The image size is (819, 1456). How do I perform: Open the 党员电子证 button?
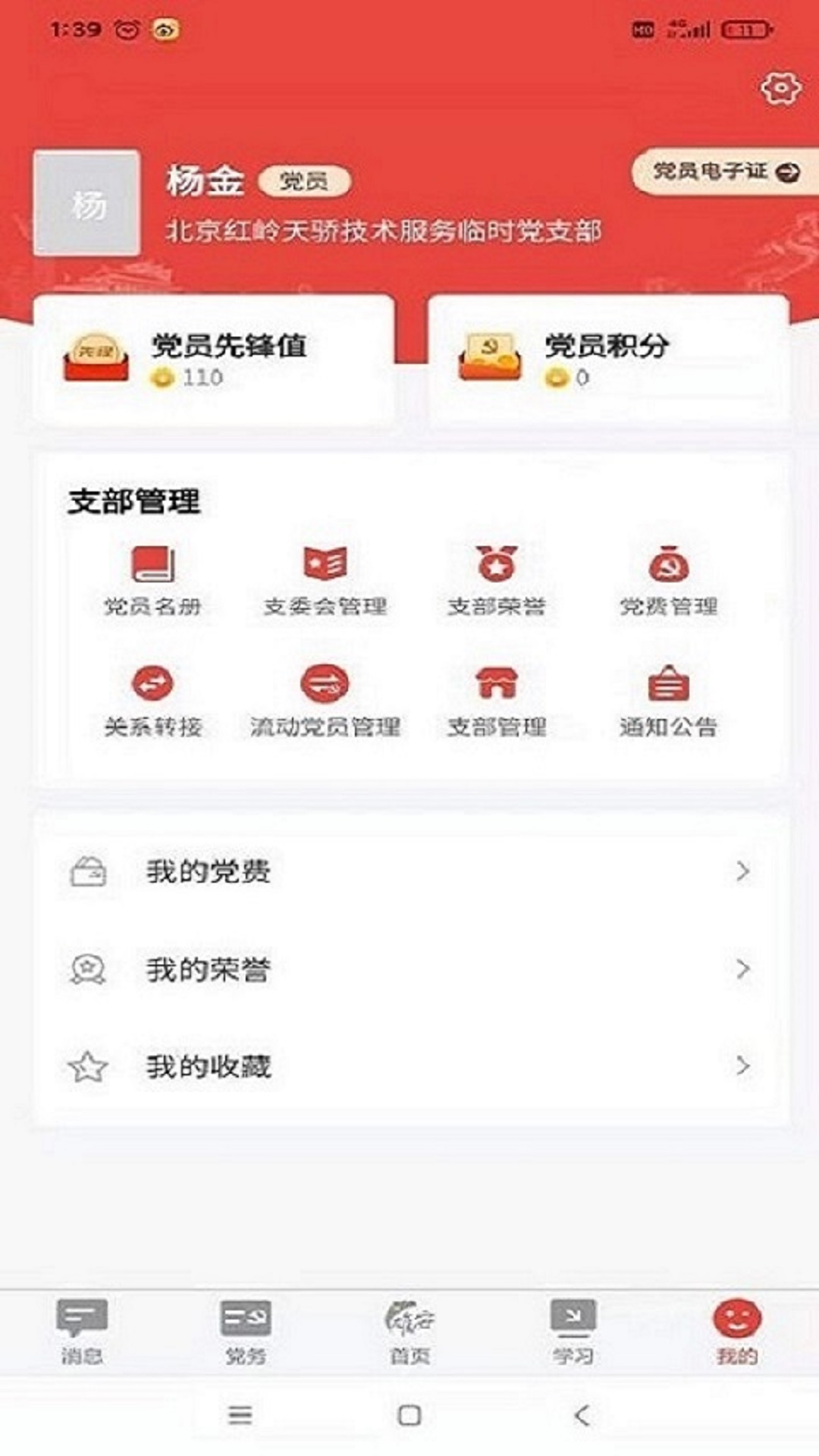pyautogui.click(x=726, y=172)
